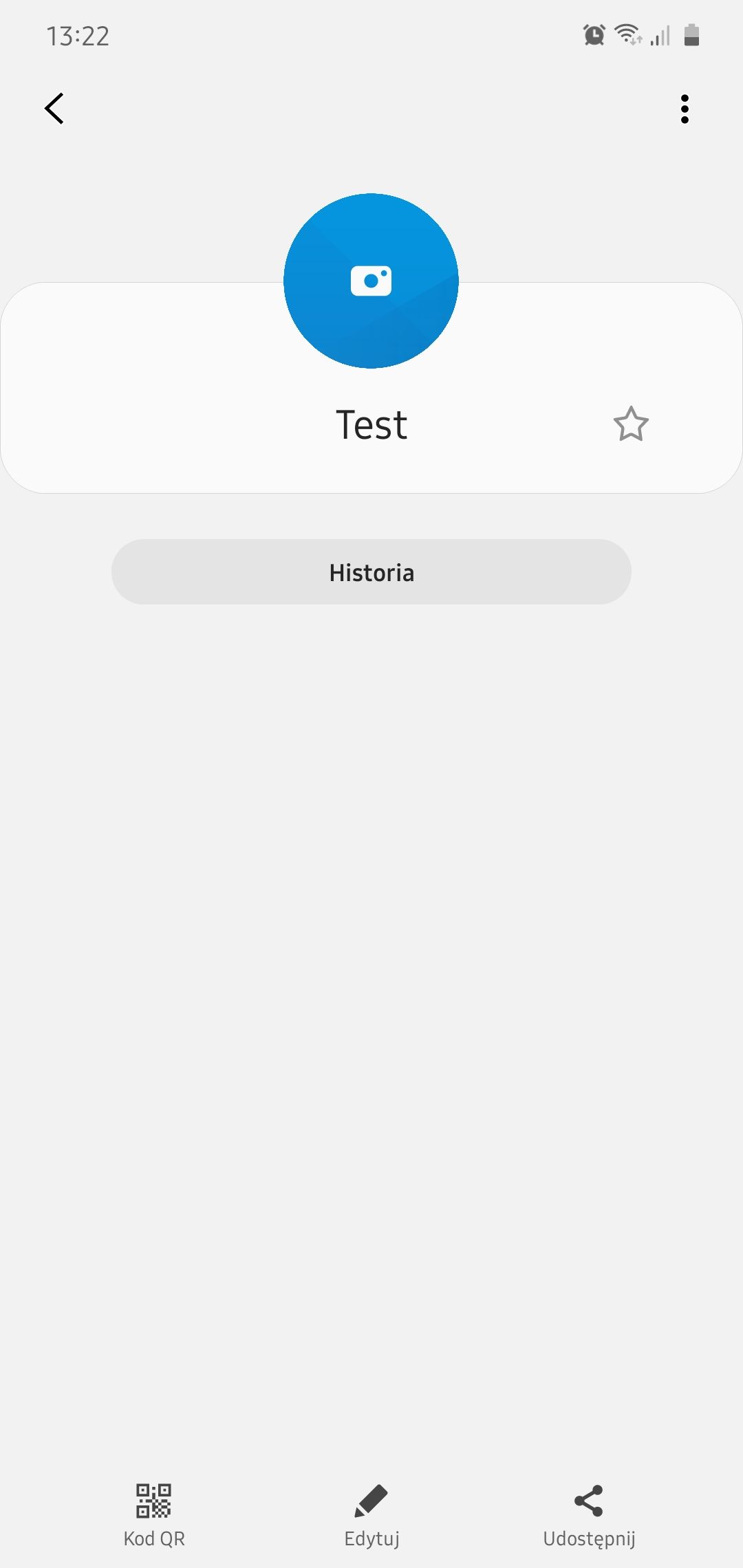Open the three-dot overflow menu
Image resolution: width=743 pixels, height=1568 pixels.
[684, 109]
